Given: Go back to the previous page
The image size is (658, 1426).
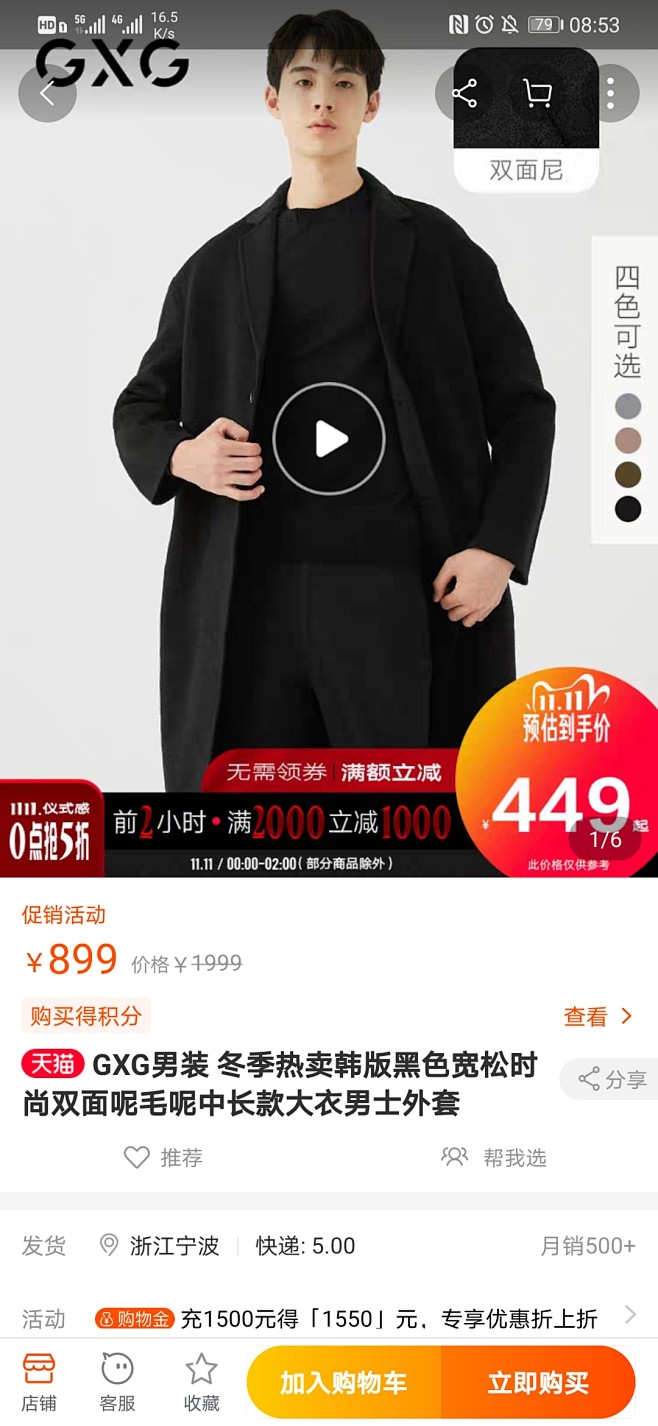Looking at the screenshot, I should pos(47,94).
